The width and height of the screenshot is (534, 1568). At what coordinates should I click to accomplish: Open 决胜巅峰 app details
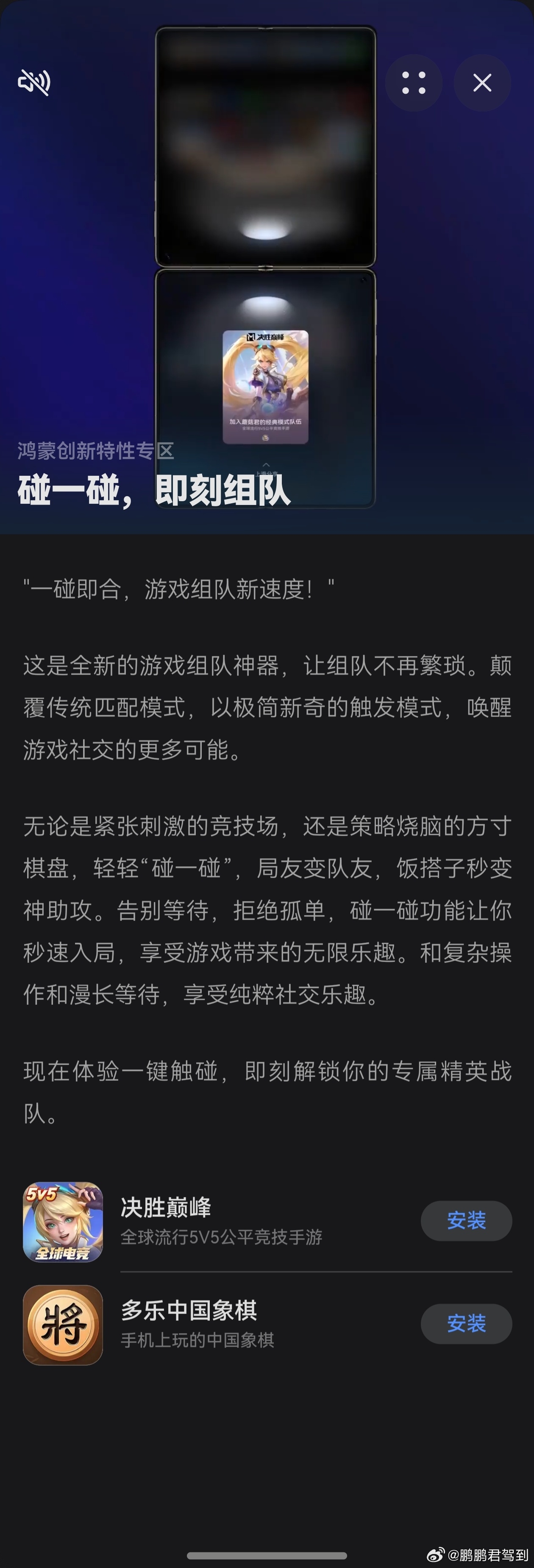pos(165,1208)
